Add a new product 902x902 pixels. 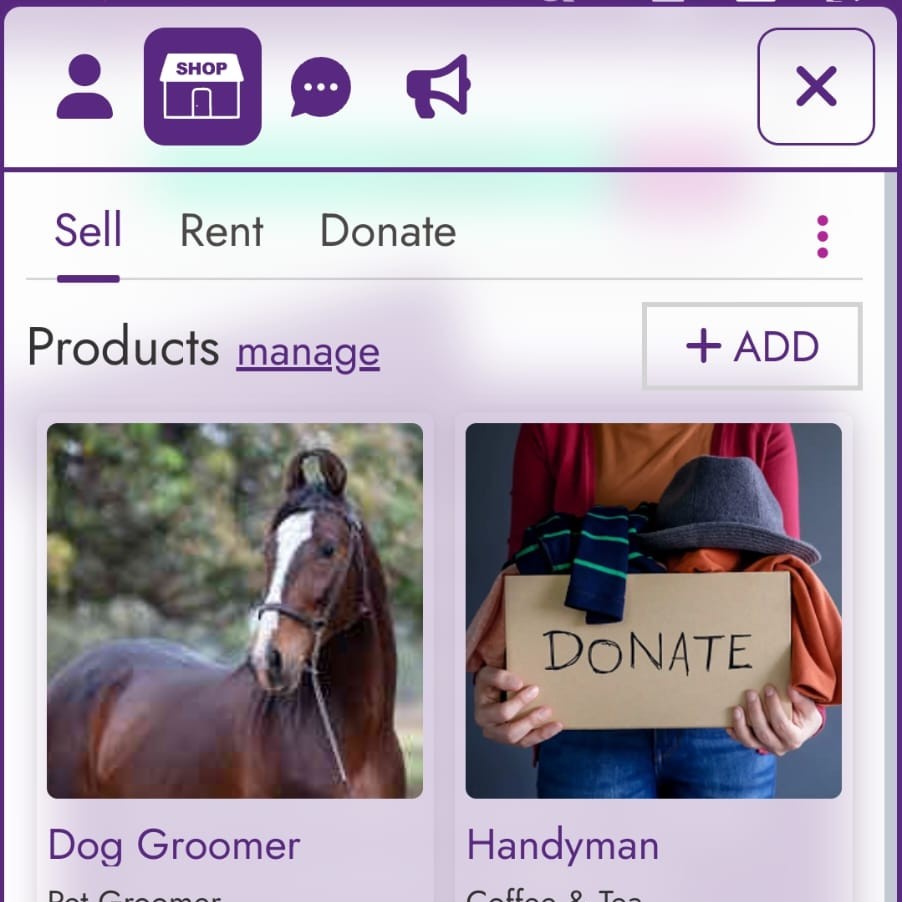click(752, 347)
